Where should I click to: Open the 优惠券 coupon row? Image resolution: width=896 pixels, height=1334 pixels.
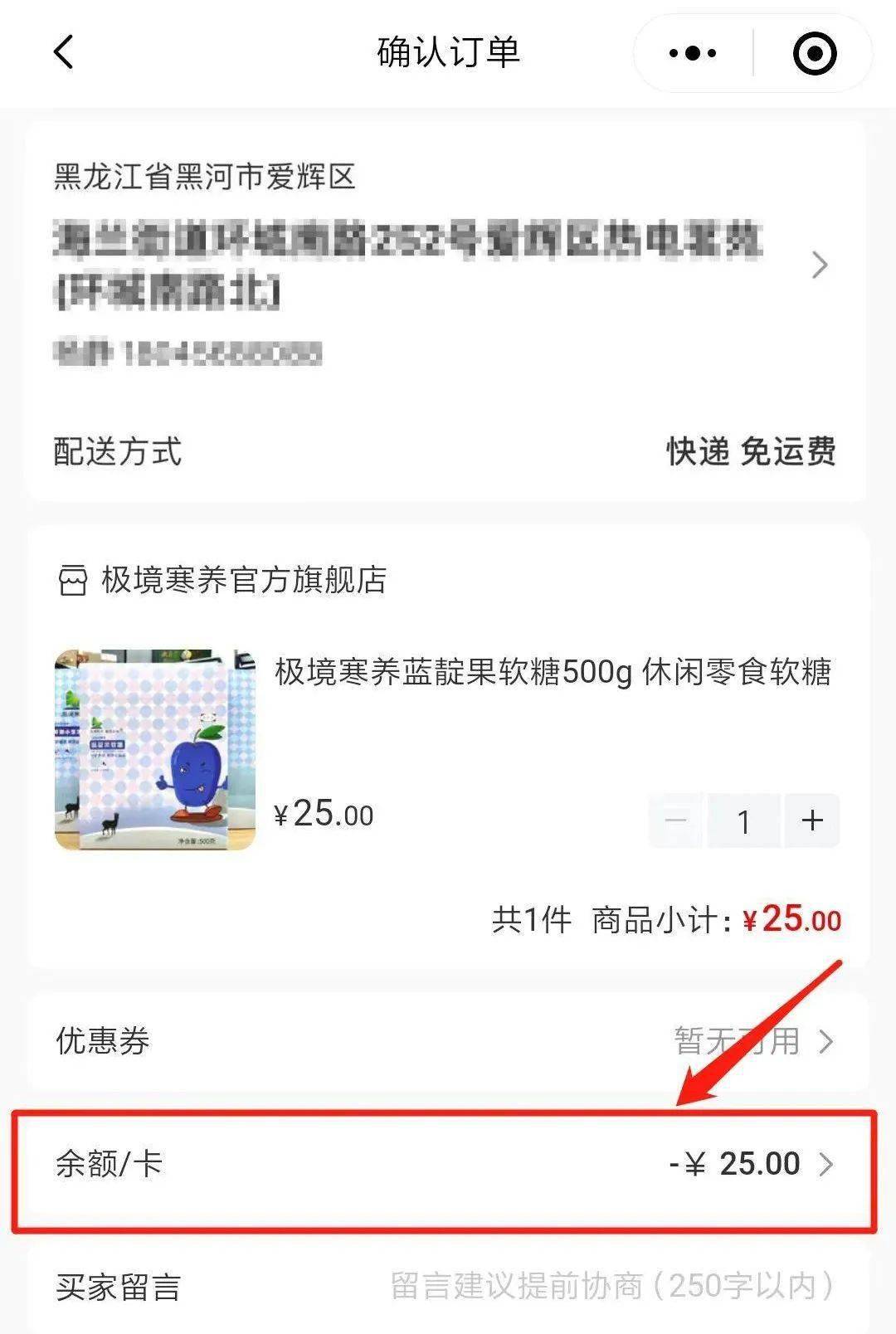pyautogui.click(x=448, y=1041)
